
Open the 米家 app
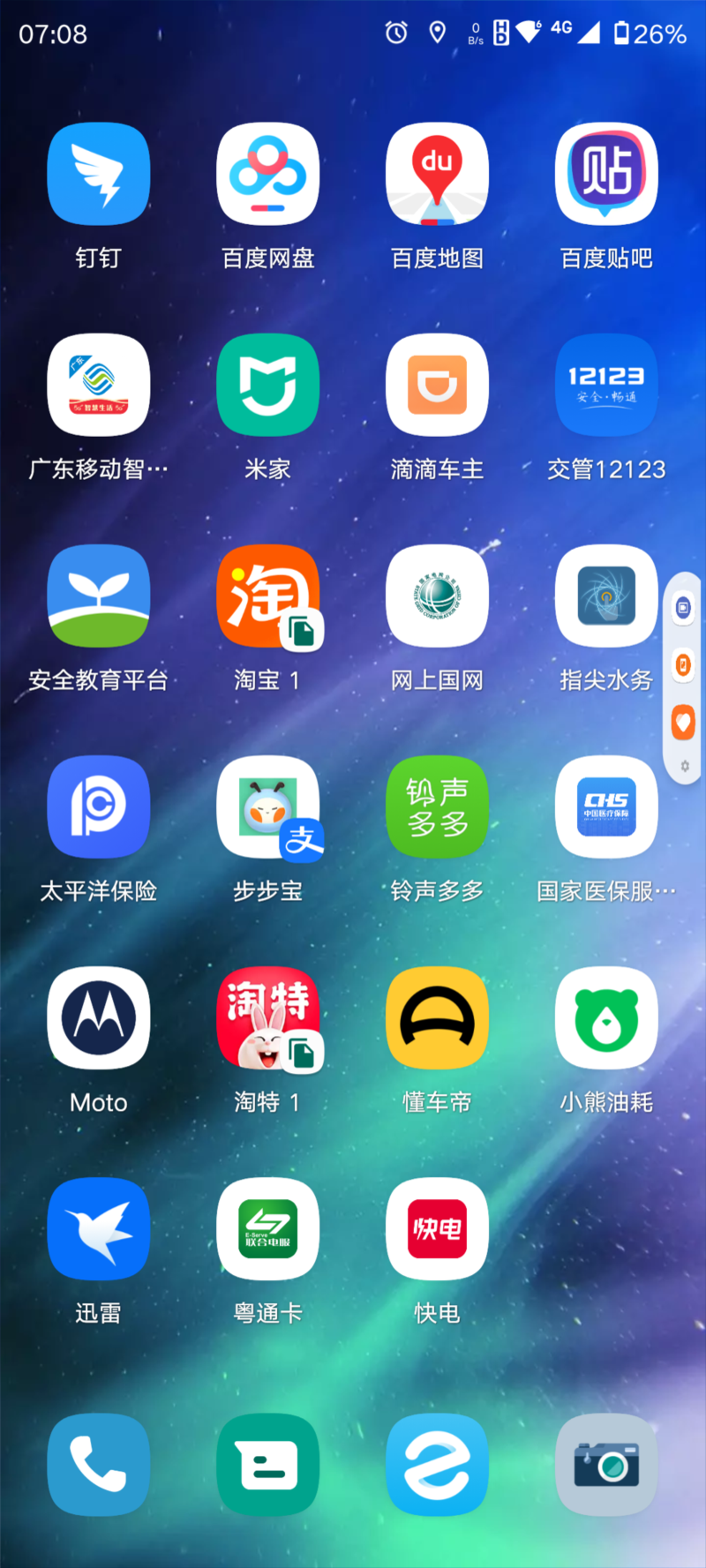(x=267, y=385)
